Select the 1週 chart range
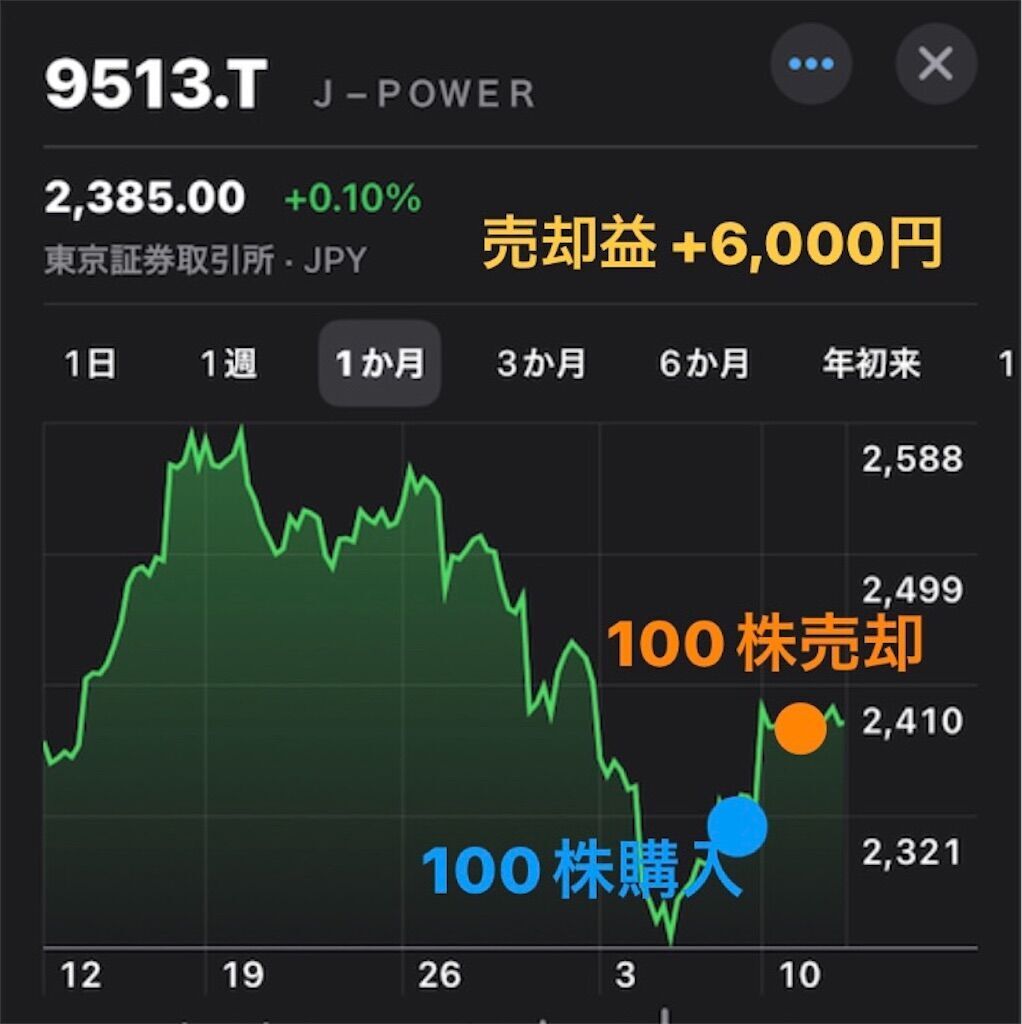Screen dimensions: 1022x1024 [228, 365]
